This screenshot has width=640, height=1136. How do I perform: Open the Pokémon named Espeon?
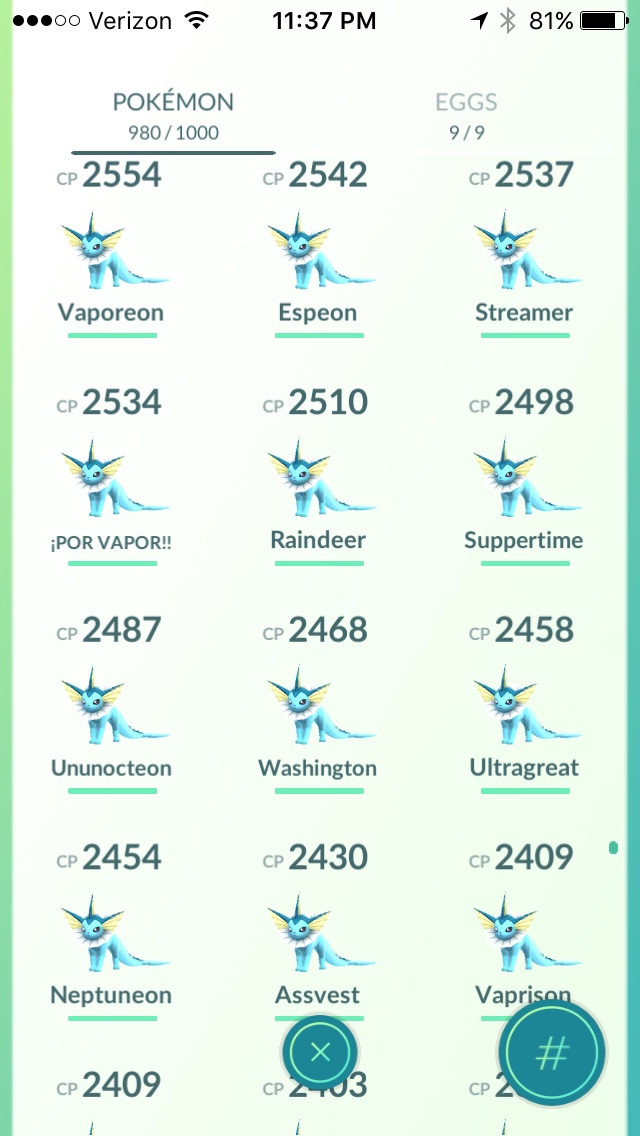[317, 249]
